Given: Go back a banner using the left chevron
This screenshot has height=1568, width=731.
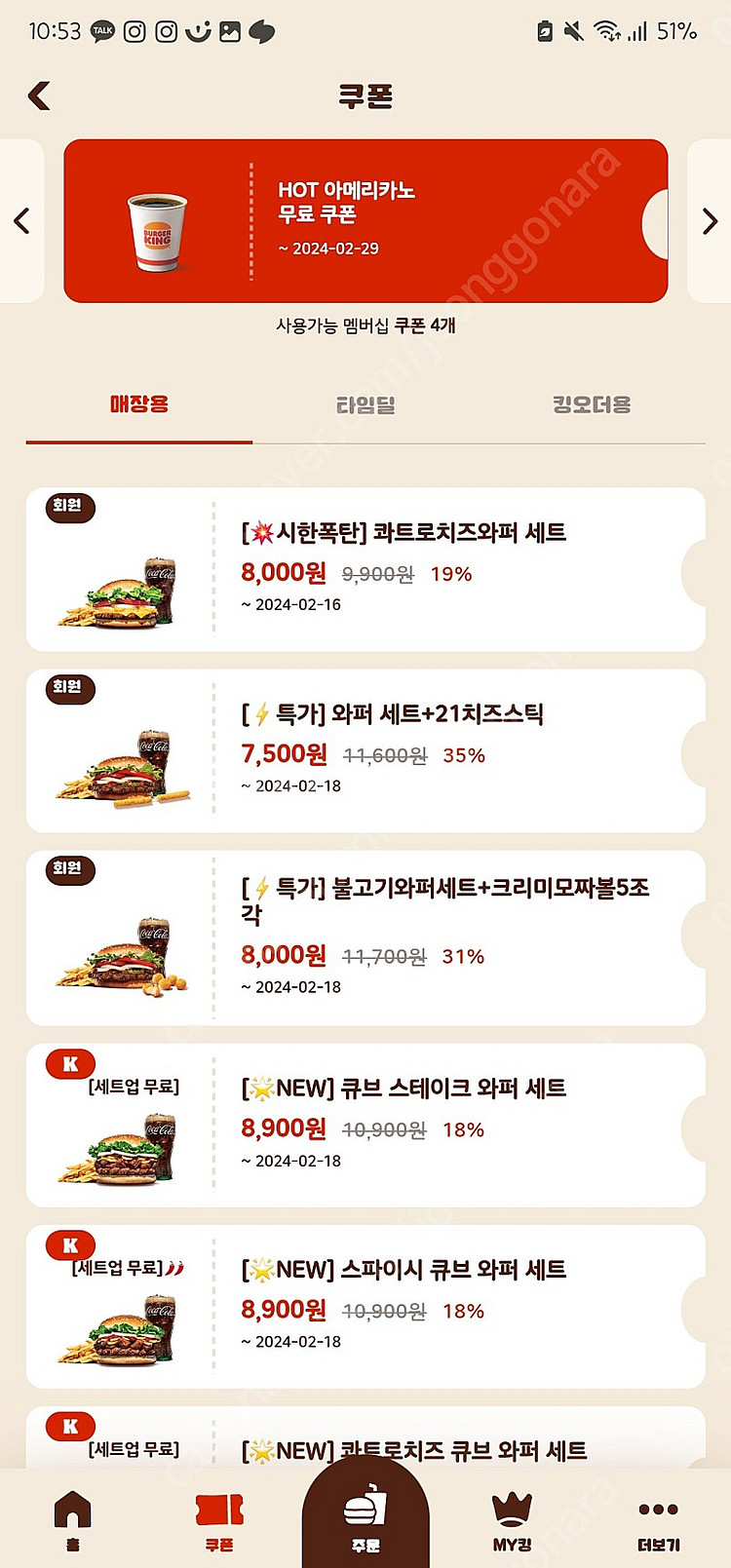Looking at the screenshot, I should (21, 222).
